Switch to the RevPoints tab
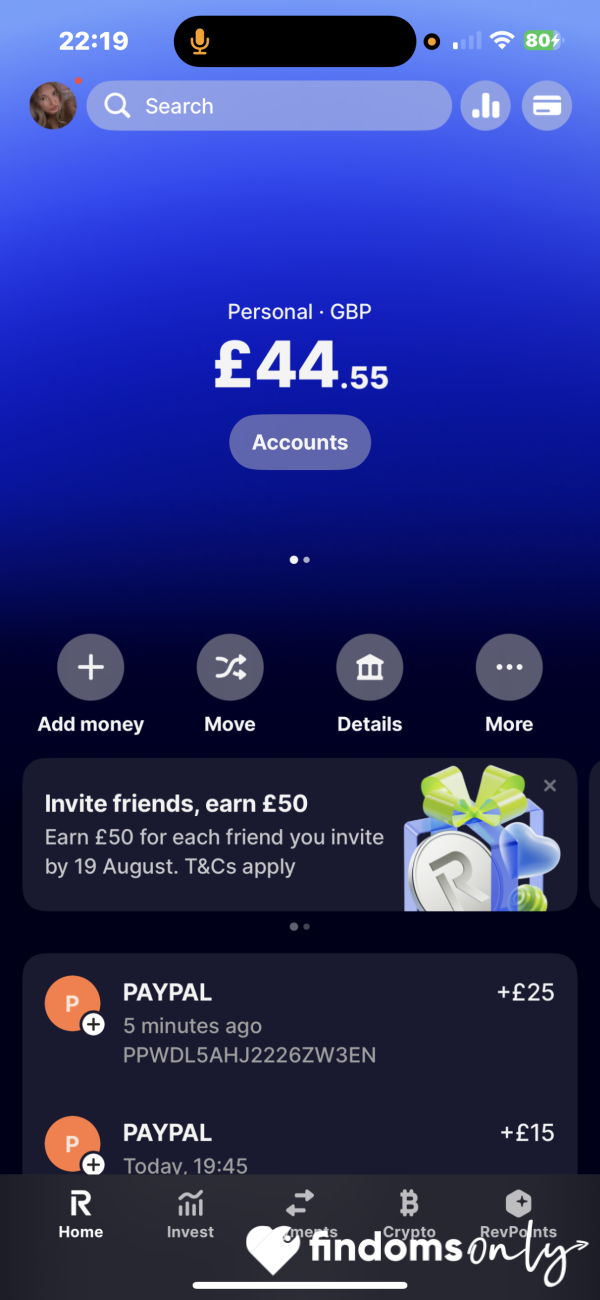 tap(518, 1214)
